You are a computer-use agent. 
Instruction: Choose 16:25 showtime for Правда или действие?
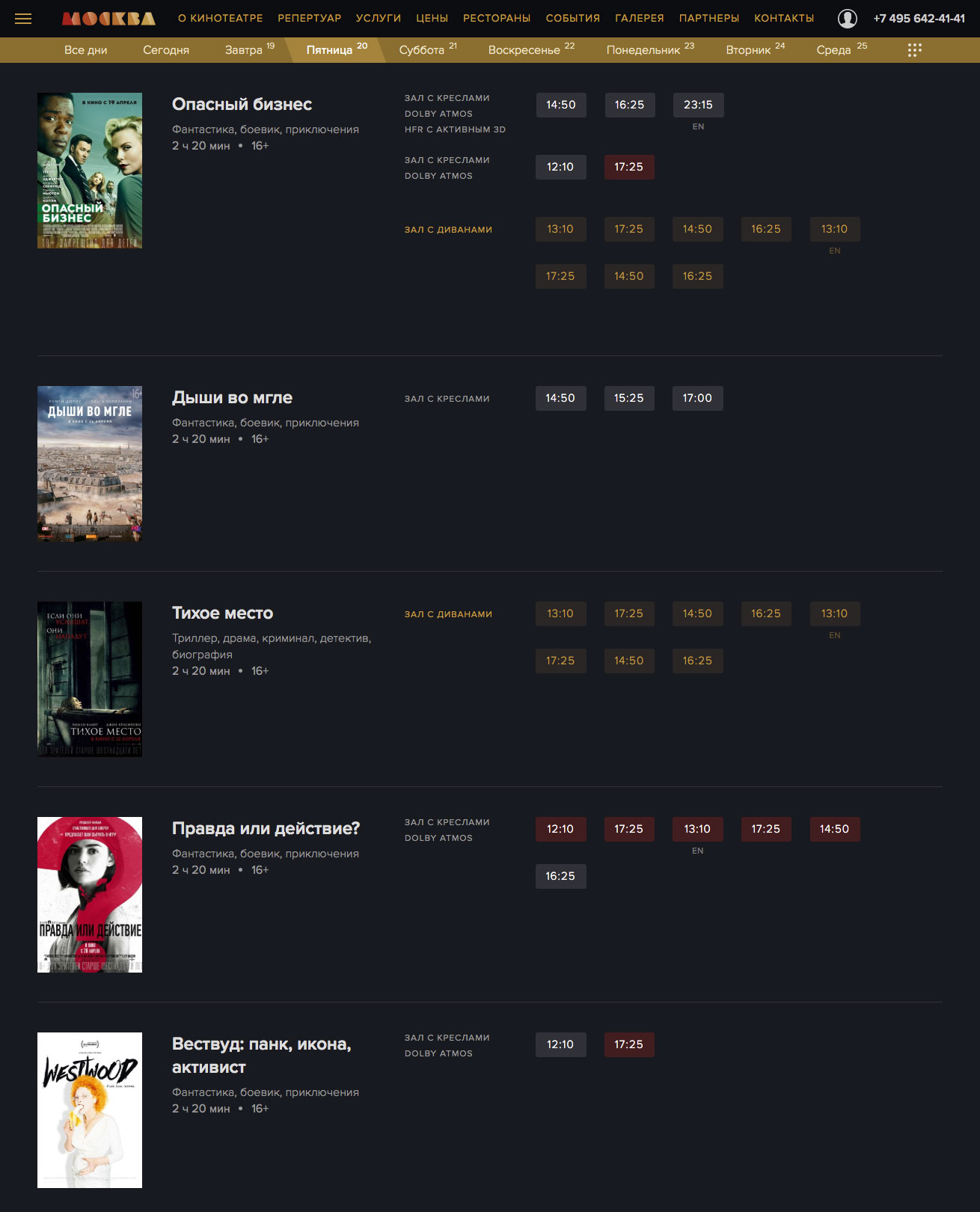tap(560, 876)
